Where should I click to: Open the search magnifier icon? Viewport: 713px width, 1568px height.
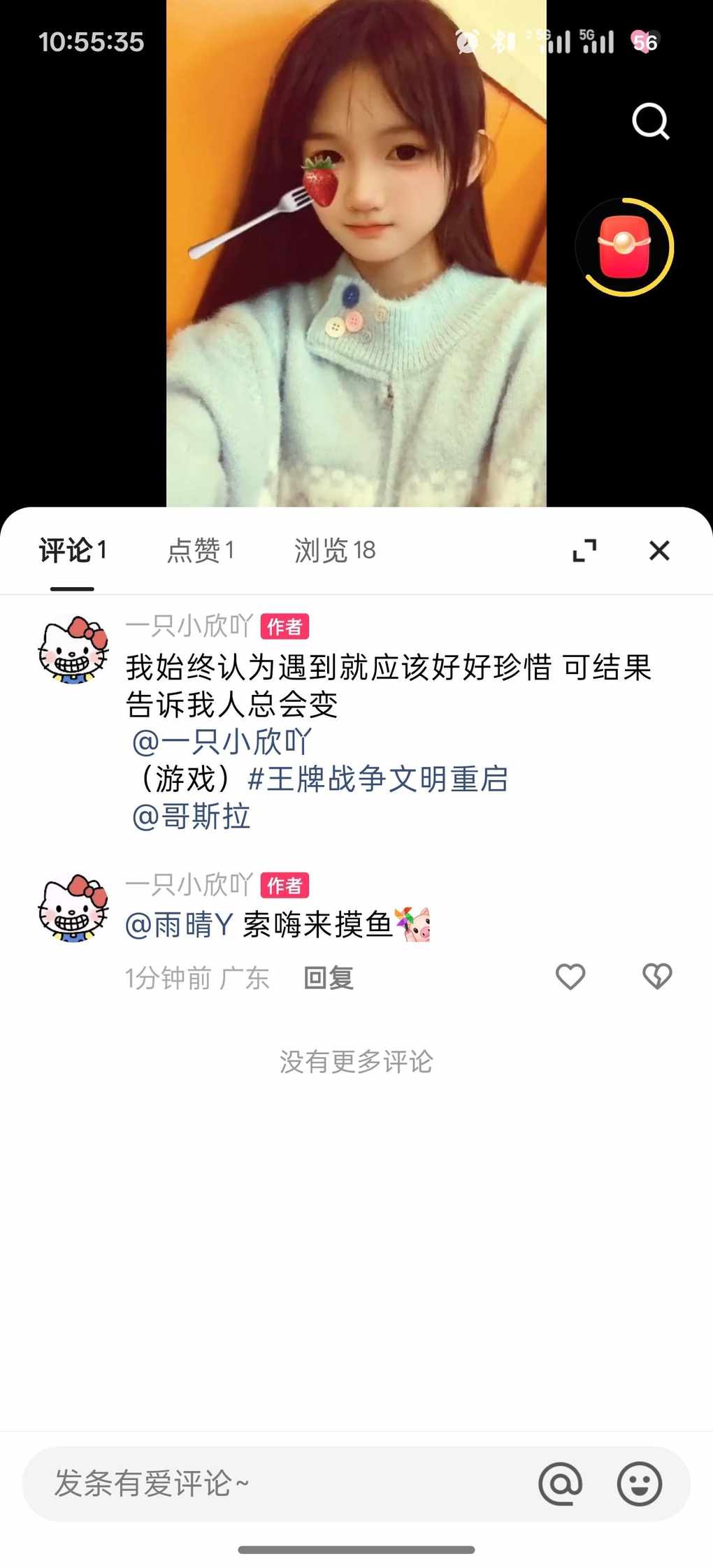click(650, 122)
